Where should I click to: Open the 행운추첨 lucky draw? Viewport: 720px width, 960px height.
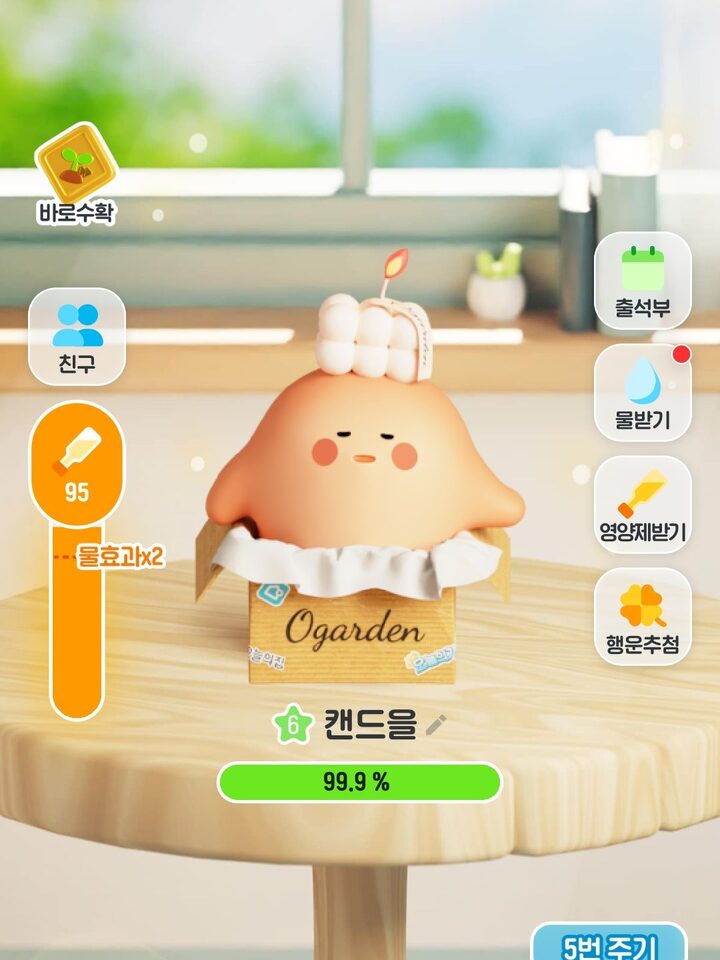click(642, 616)
